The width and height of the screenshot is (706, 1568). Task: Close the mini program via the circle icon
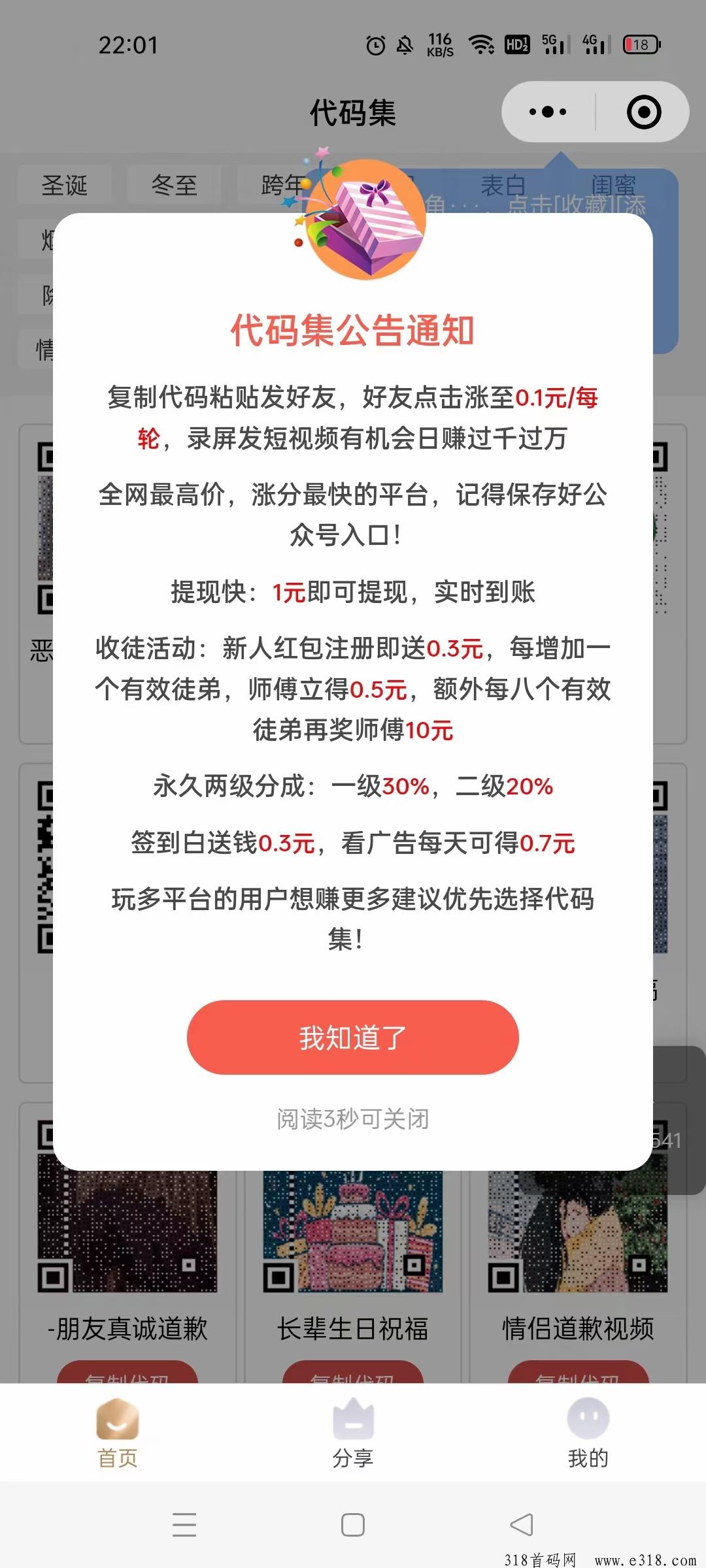(643, 112)
